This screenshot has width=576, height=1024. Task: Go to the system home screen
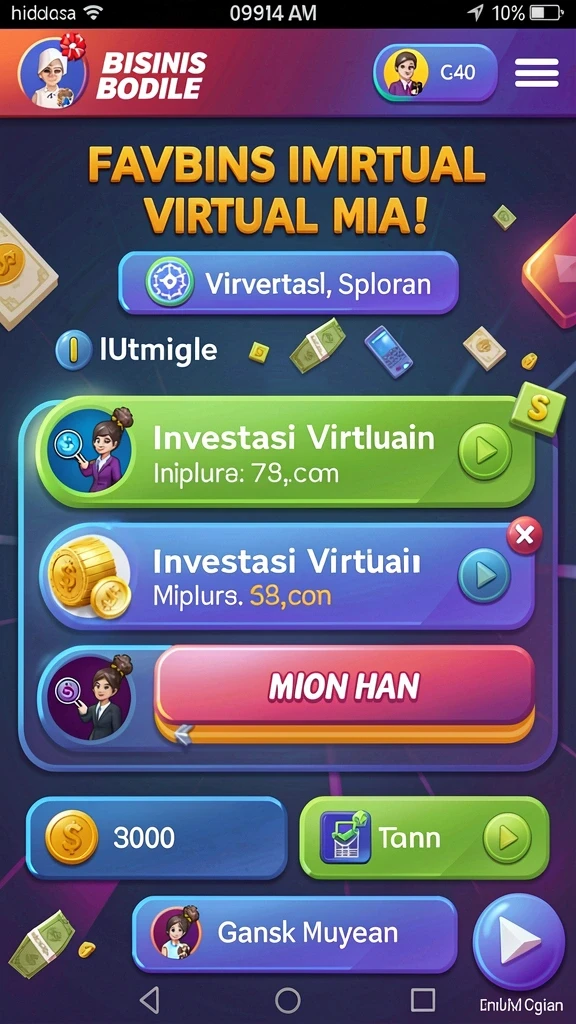point(287,999)
